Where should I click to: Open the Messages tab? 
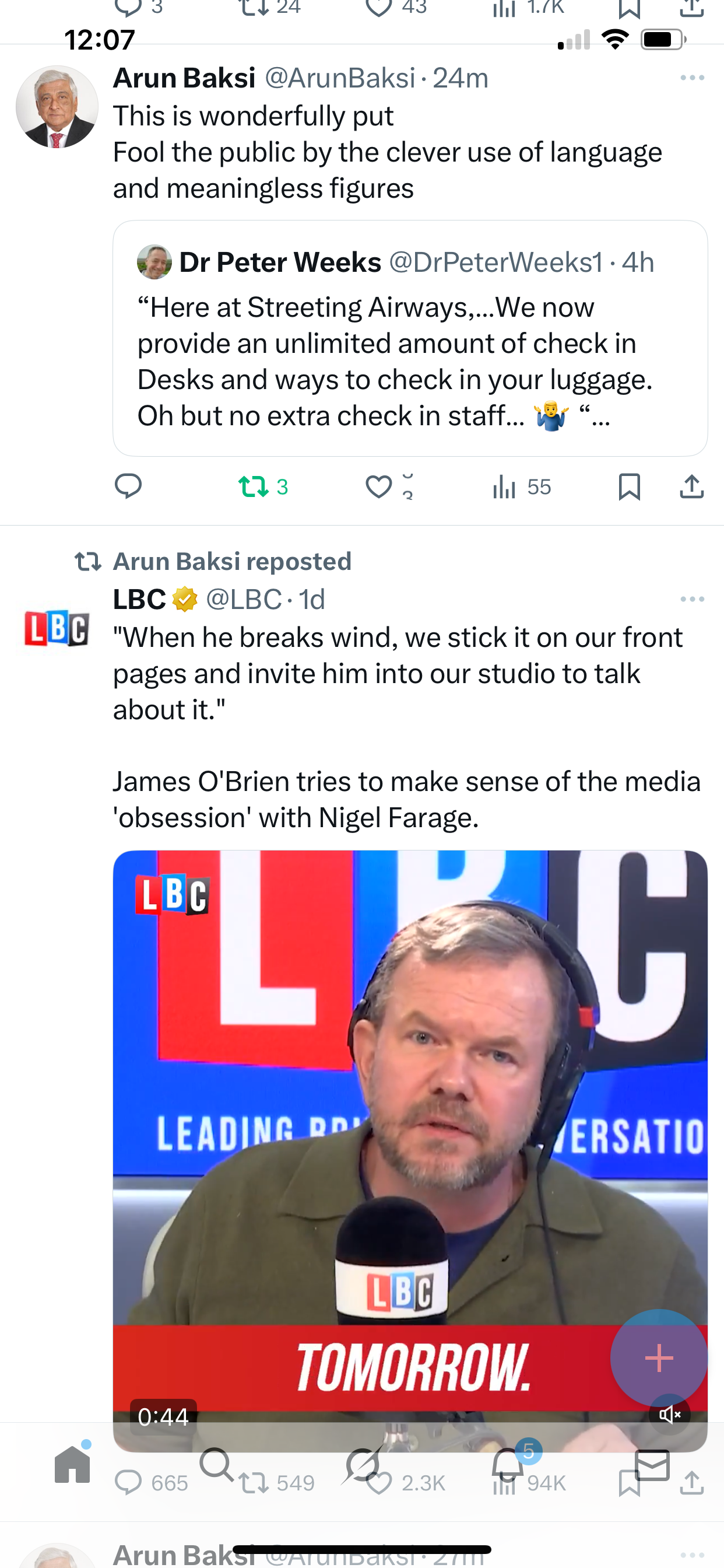coord(652,1465)
